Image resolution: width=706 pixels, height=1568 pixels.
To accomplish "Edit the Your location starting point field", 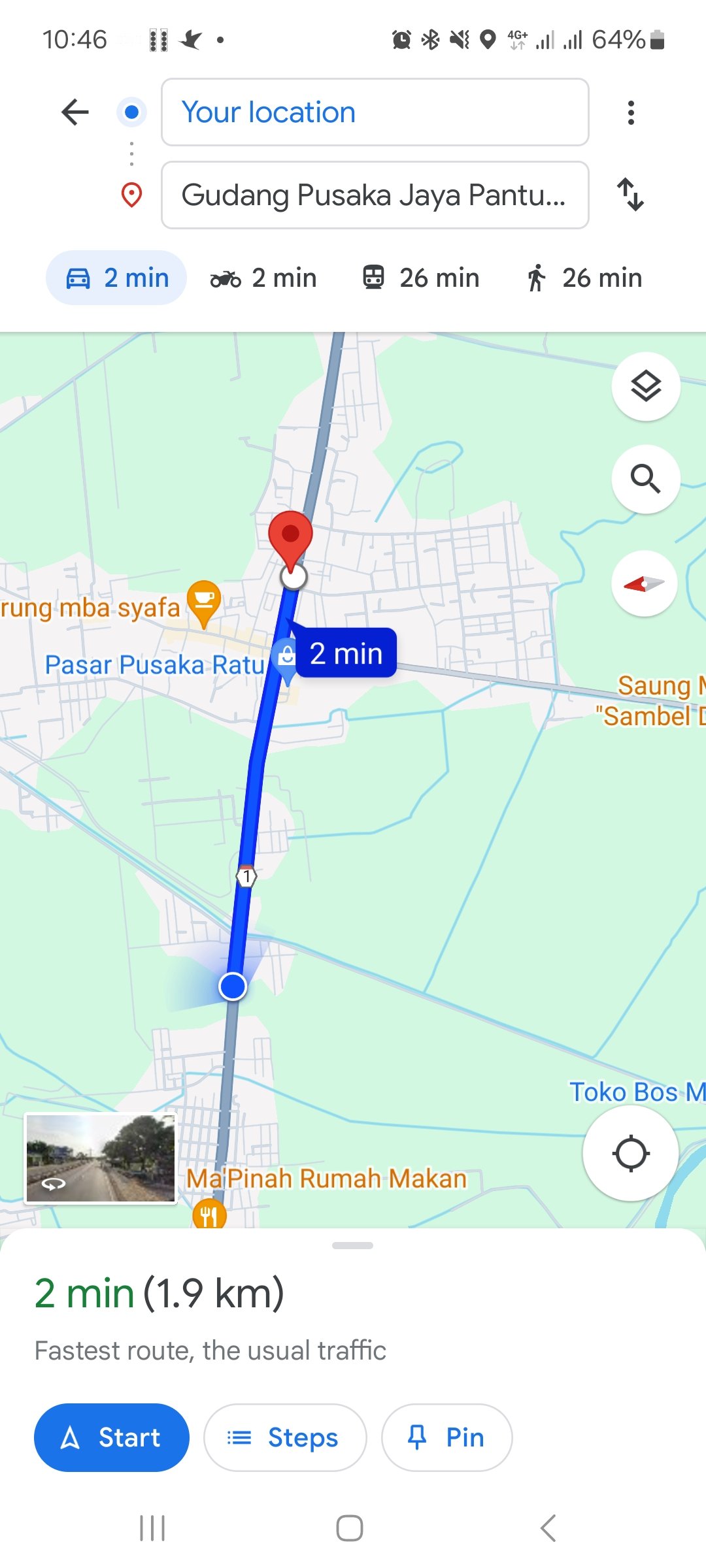I will pyautogui.click(x=375, y=112).
